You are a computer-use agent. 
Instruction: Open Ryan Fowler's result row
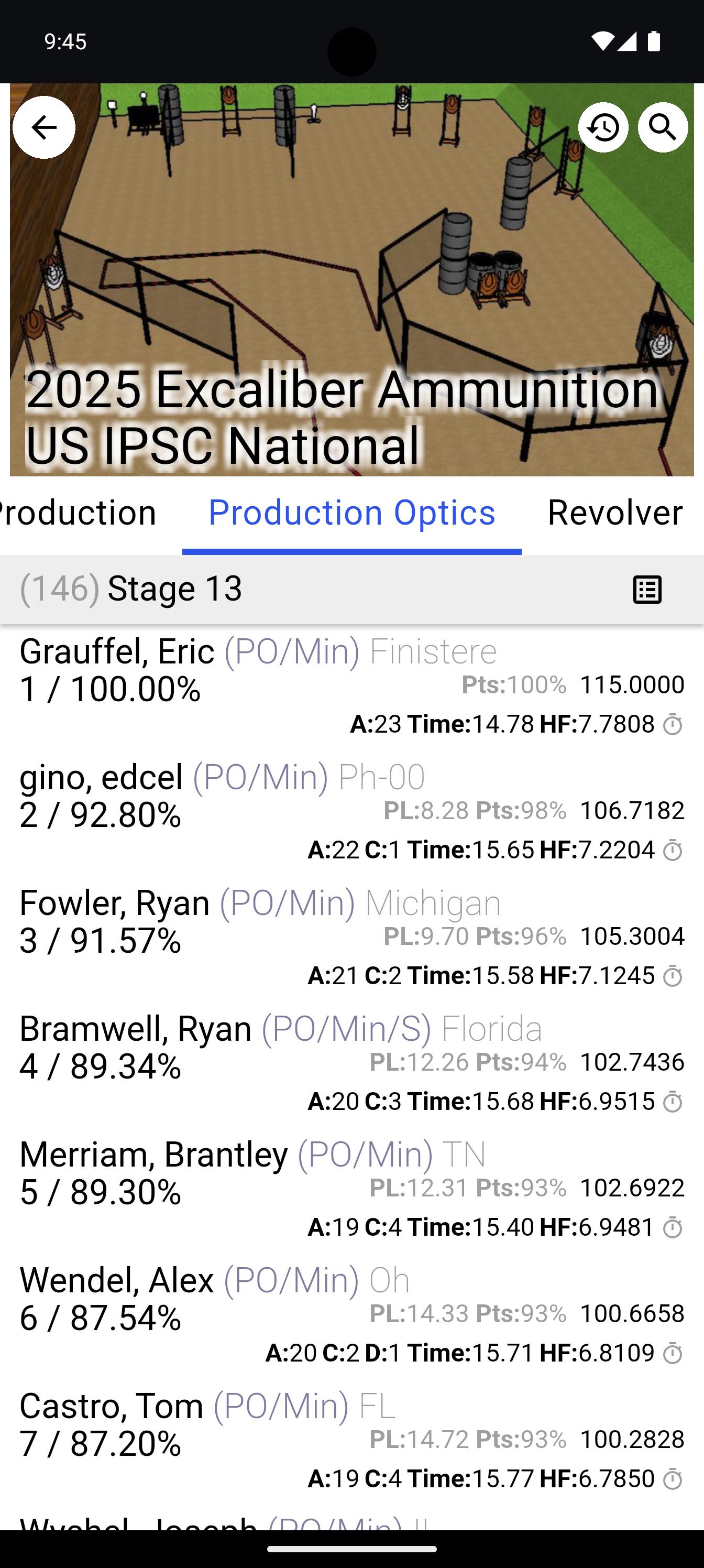(x=351, y=938)
